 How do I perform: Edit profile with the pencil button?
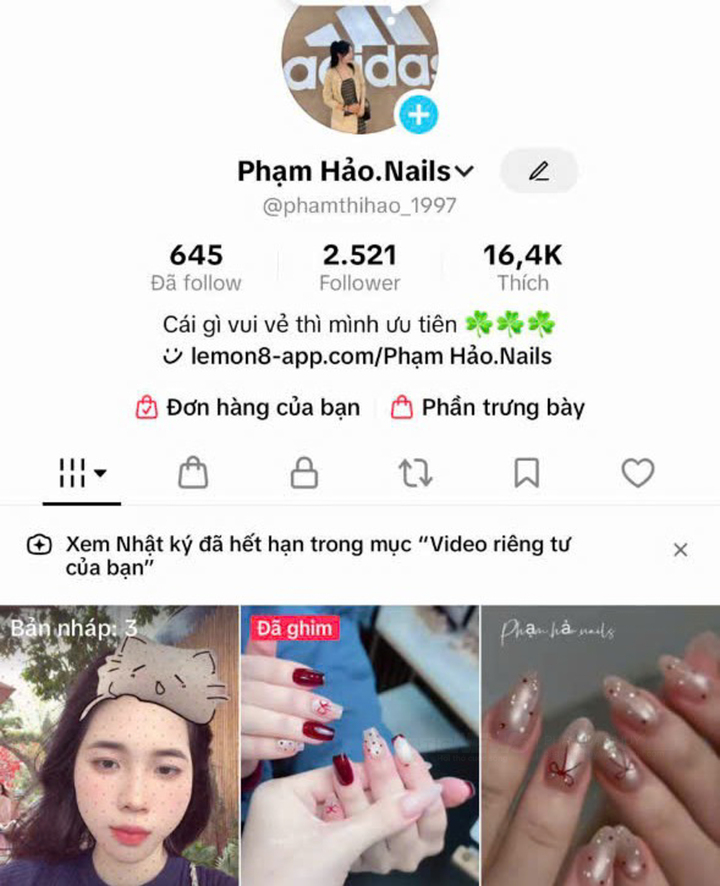click(x=539, y=171)
